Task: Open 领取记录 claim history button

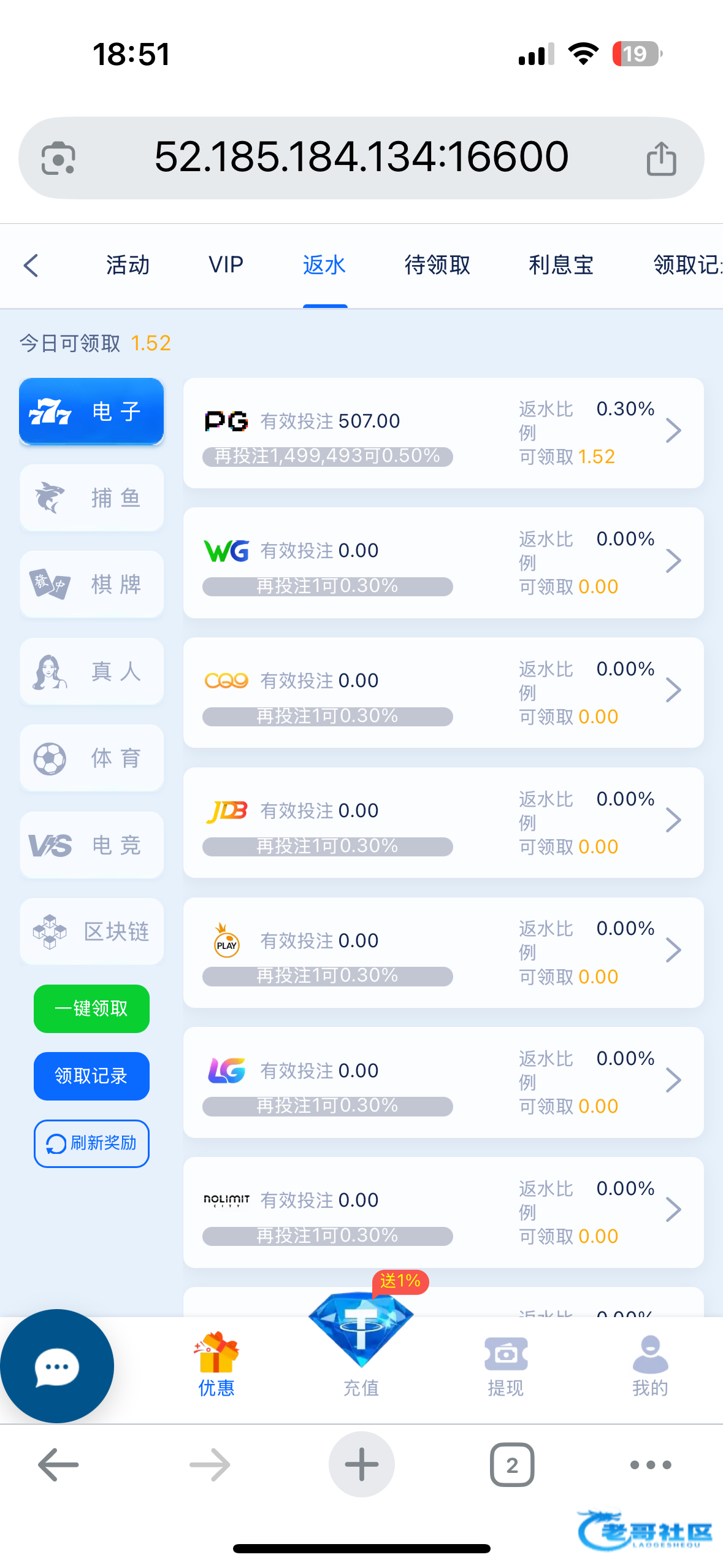Action: point(91,1076)
